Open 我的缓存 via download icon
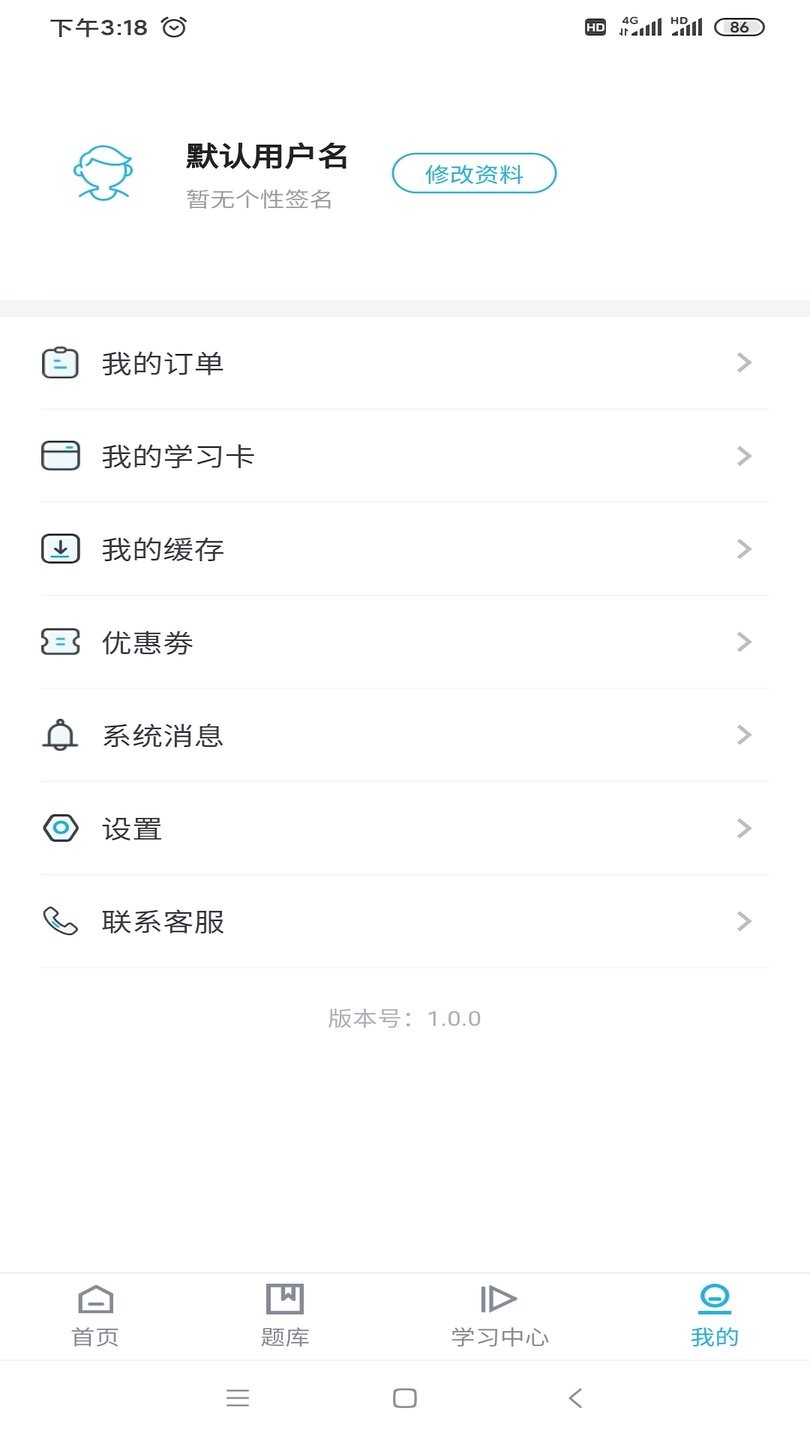Screen dimensions: 810x1440 [x=61, y=549]
